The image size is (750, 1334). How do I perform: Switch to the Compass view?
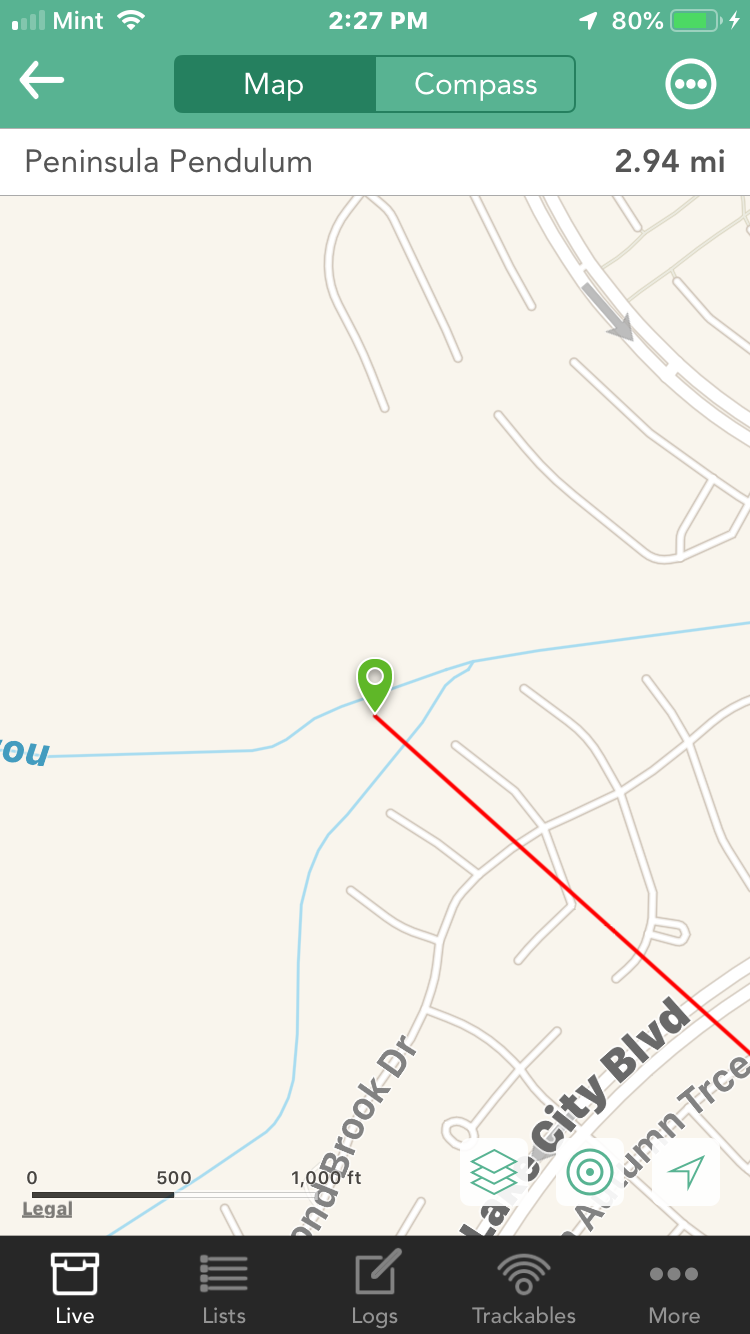pos(475,84)
